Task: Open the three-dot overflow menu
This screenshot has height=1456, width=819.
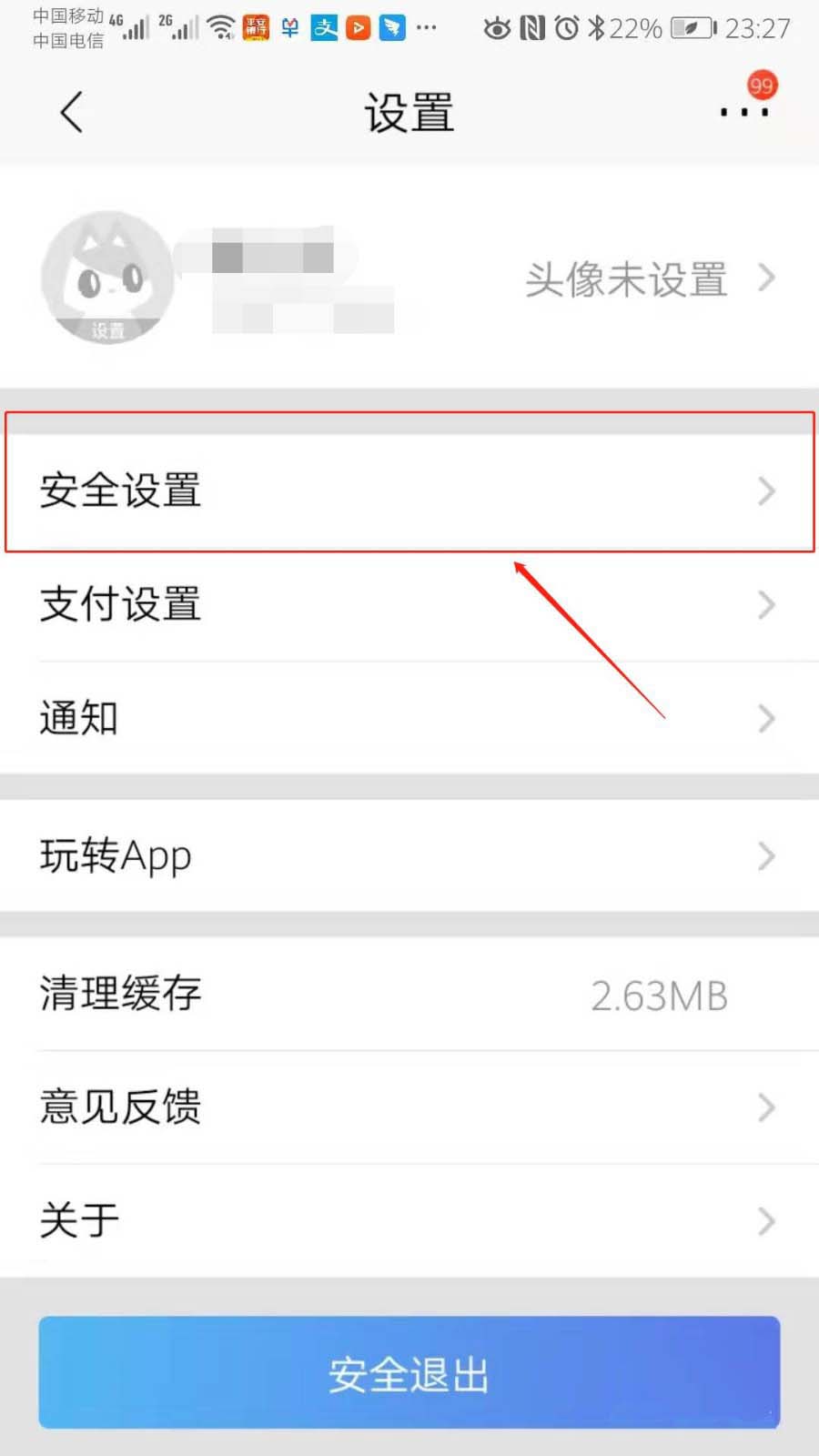Action: pyautogui.click(x=744, y=111)
